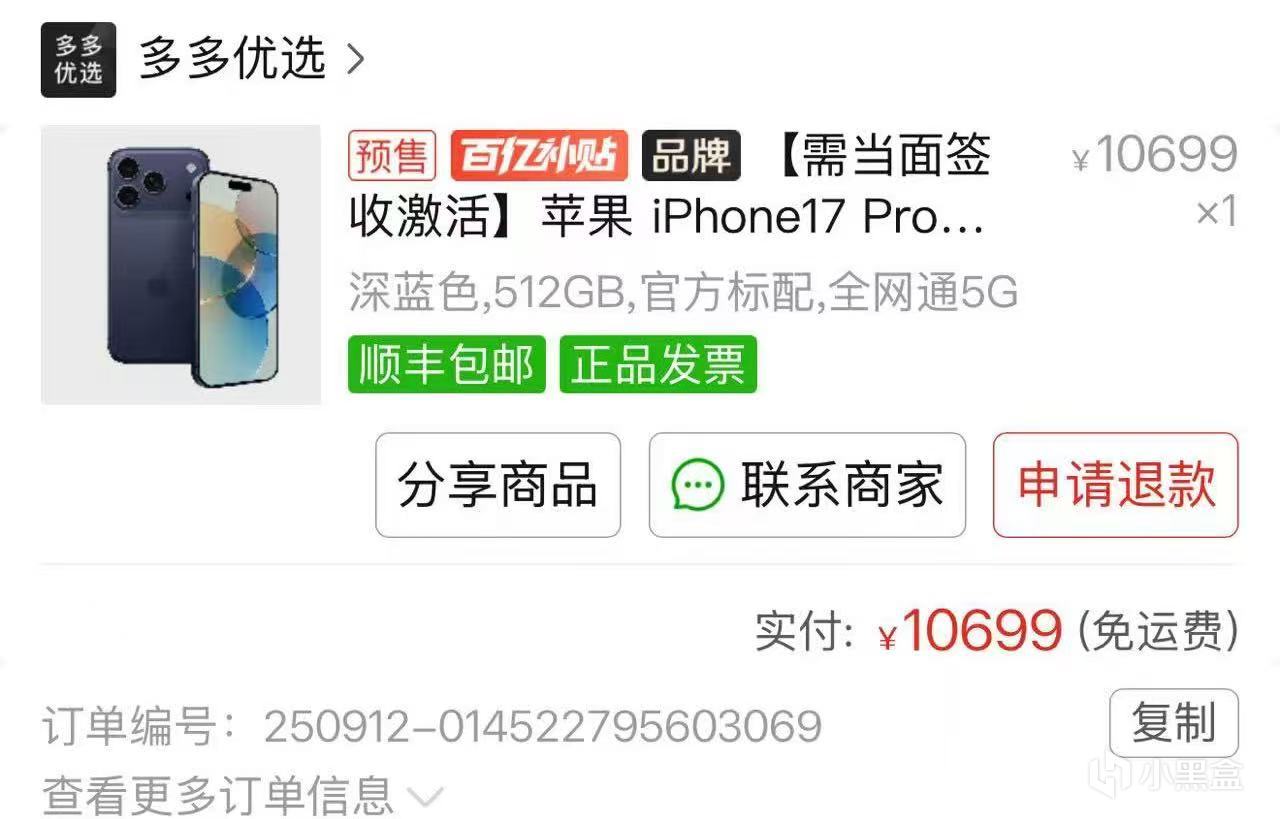Expand 查看更多订单信息
This screenshot has width=1280, height=819.
point(242,796)
